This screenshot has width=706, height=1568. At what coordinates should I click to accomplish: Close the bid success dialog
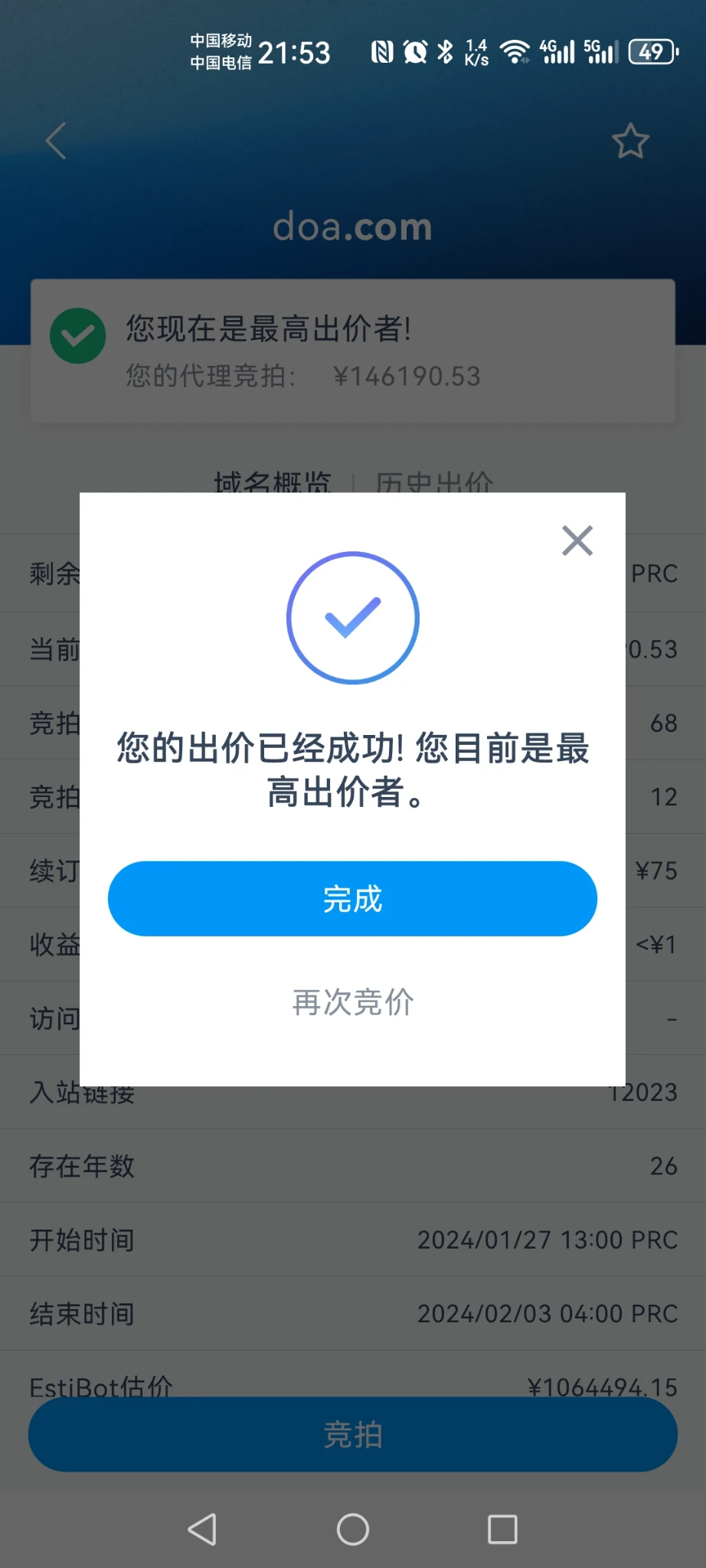[x=577, y=541]
